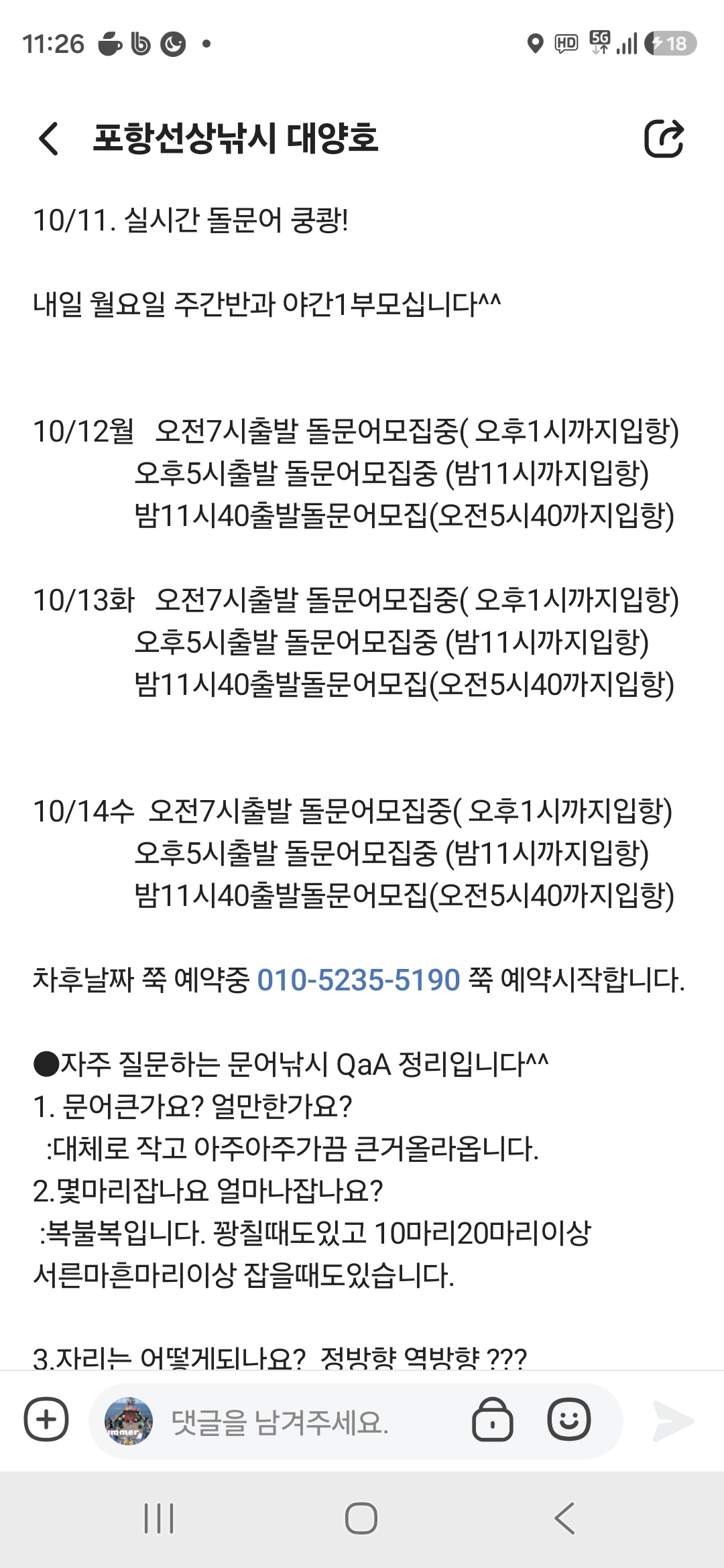
Task: Tap the comment field 댓글을 남겨주세요
Action: [280, 1422]
